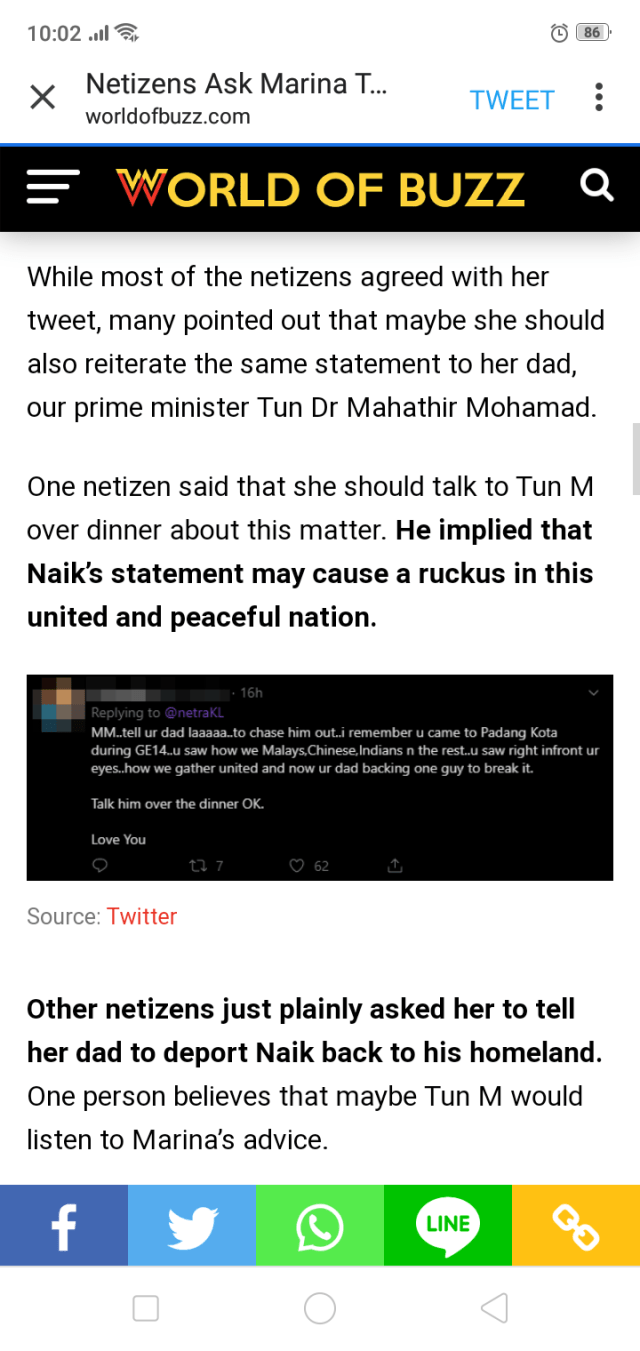Share the article on Facebook
This screenshot has height=1351, width=640.
[64, 1226]
